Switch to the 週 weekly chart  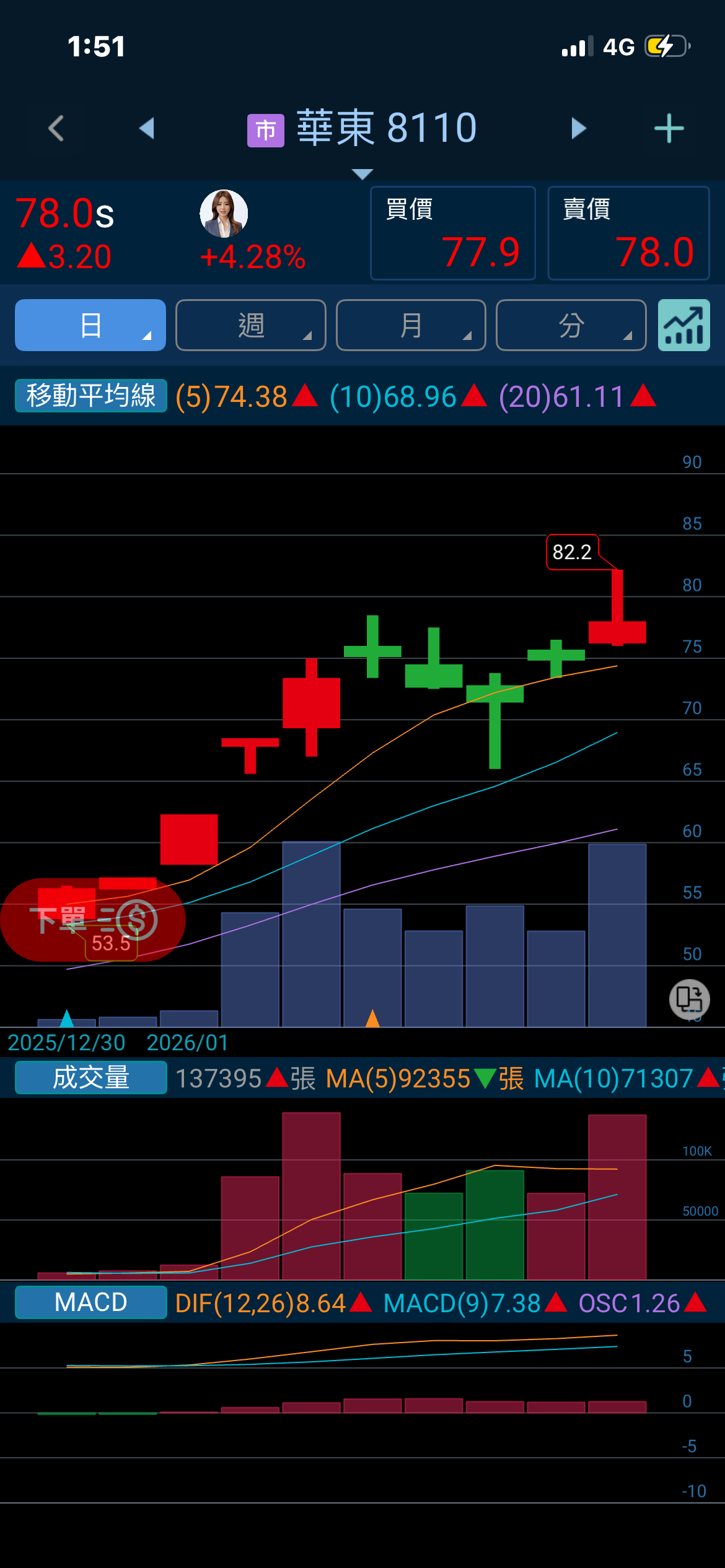point(251,325)
